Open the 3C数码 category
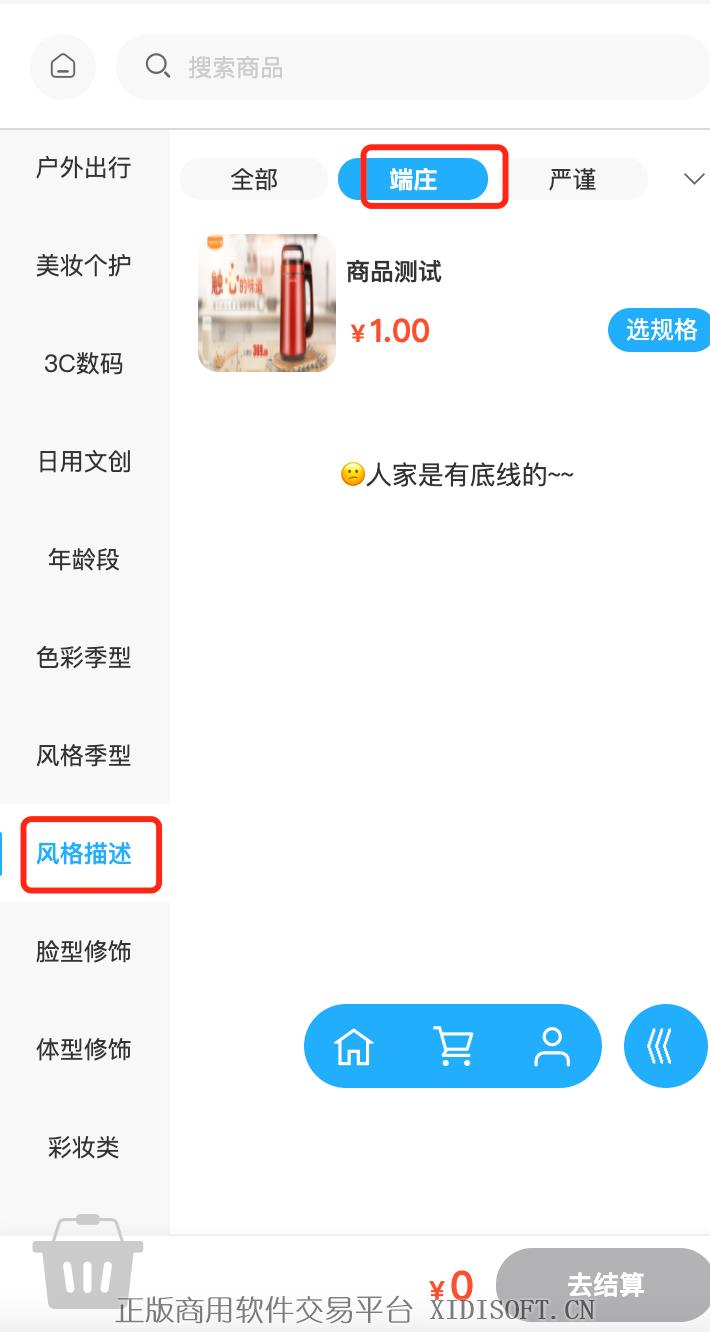710x1332 pixels. [84, 363]
